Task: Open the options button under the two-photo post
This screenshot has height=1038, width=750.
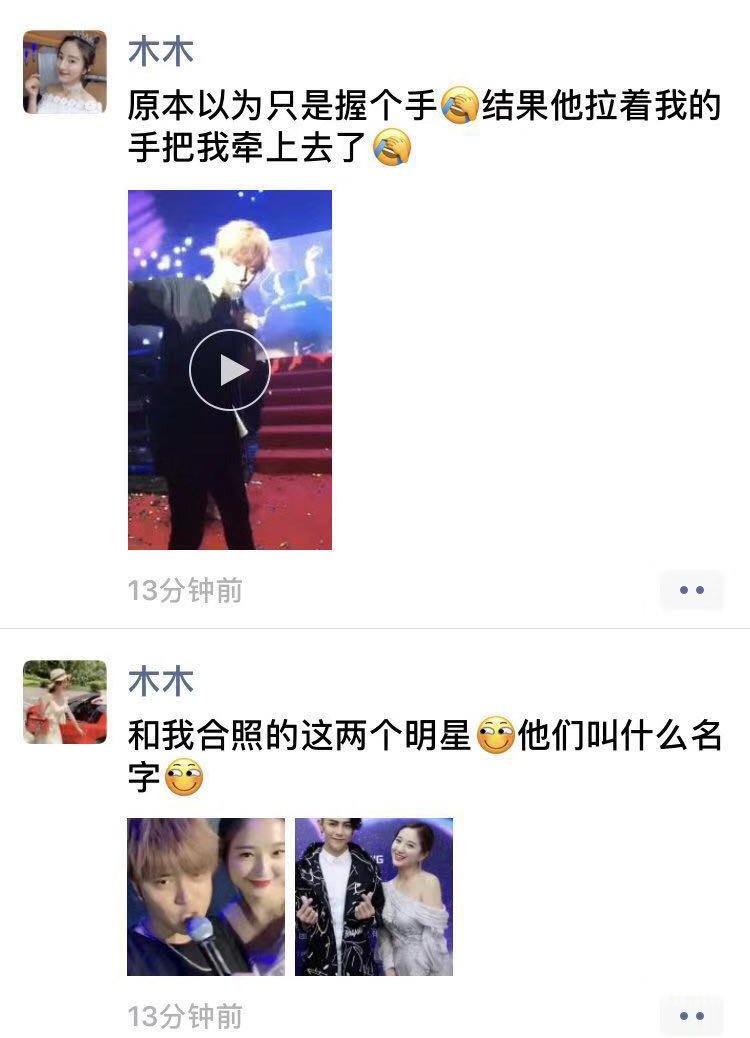Action: click(691, 1016)
